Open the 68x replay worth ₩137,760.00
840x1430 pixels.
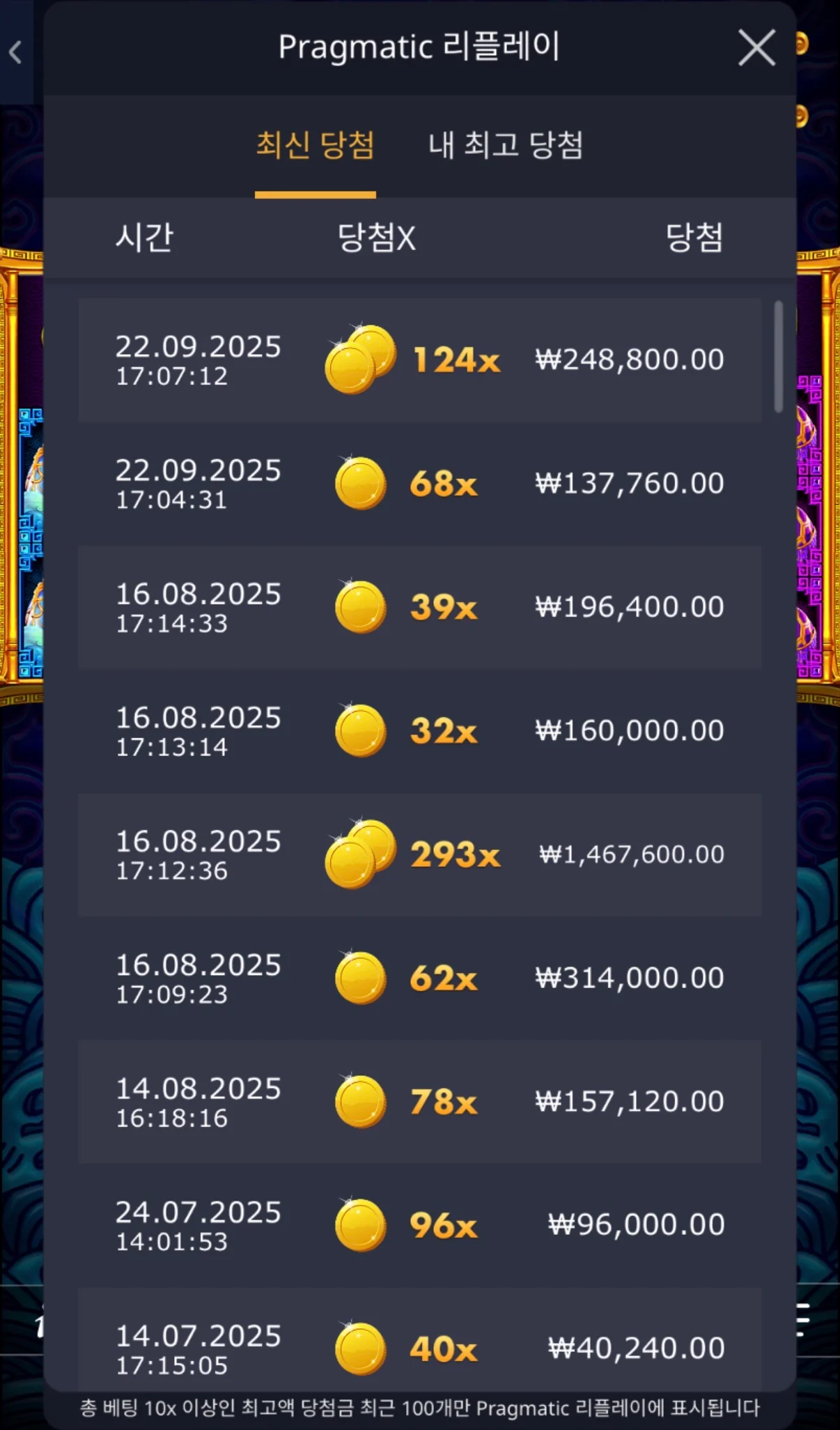coord(419,483)
